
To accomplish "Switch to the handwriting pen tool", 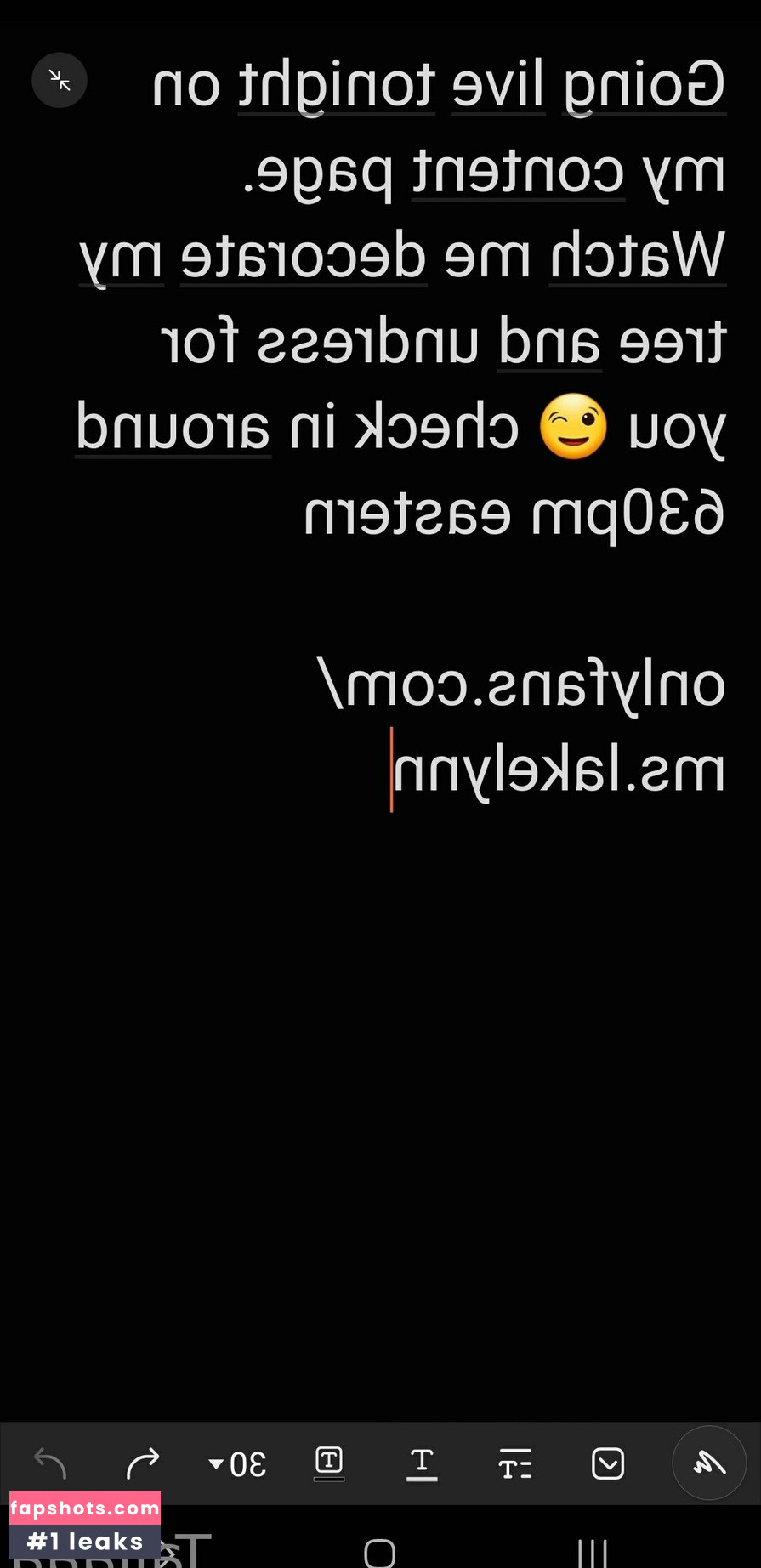I will click(709, 1463).
